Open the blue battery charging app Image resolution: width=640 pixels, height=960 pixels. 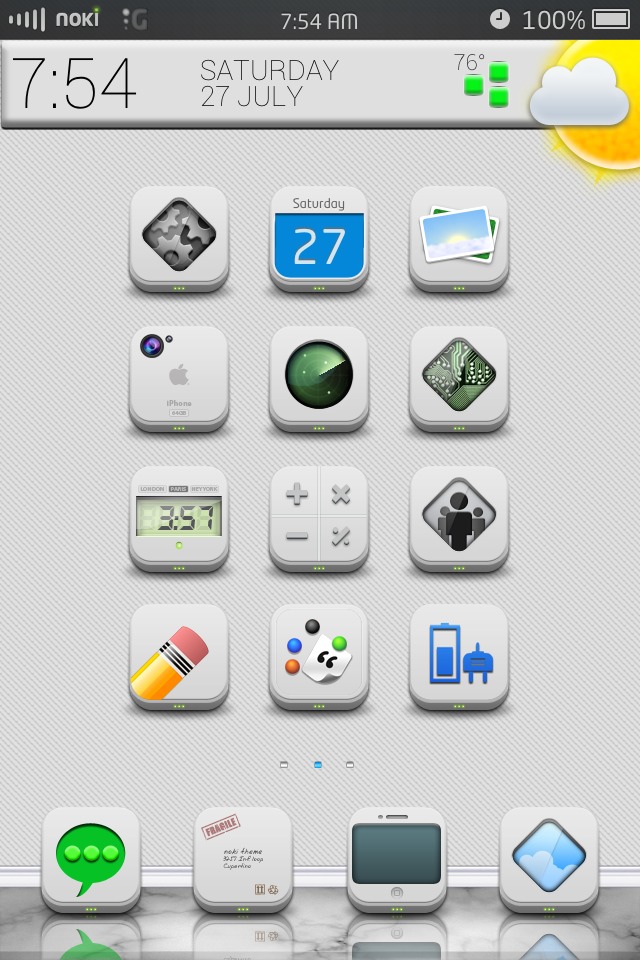pos(459,654)
